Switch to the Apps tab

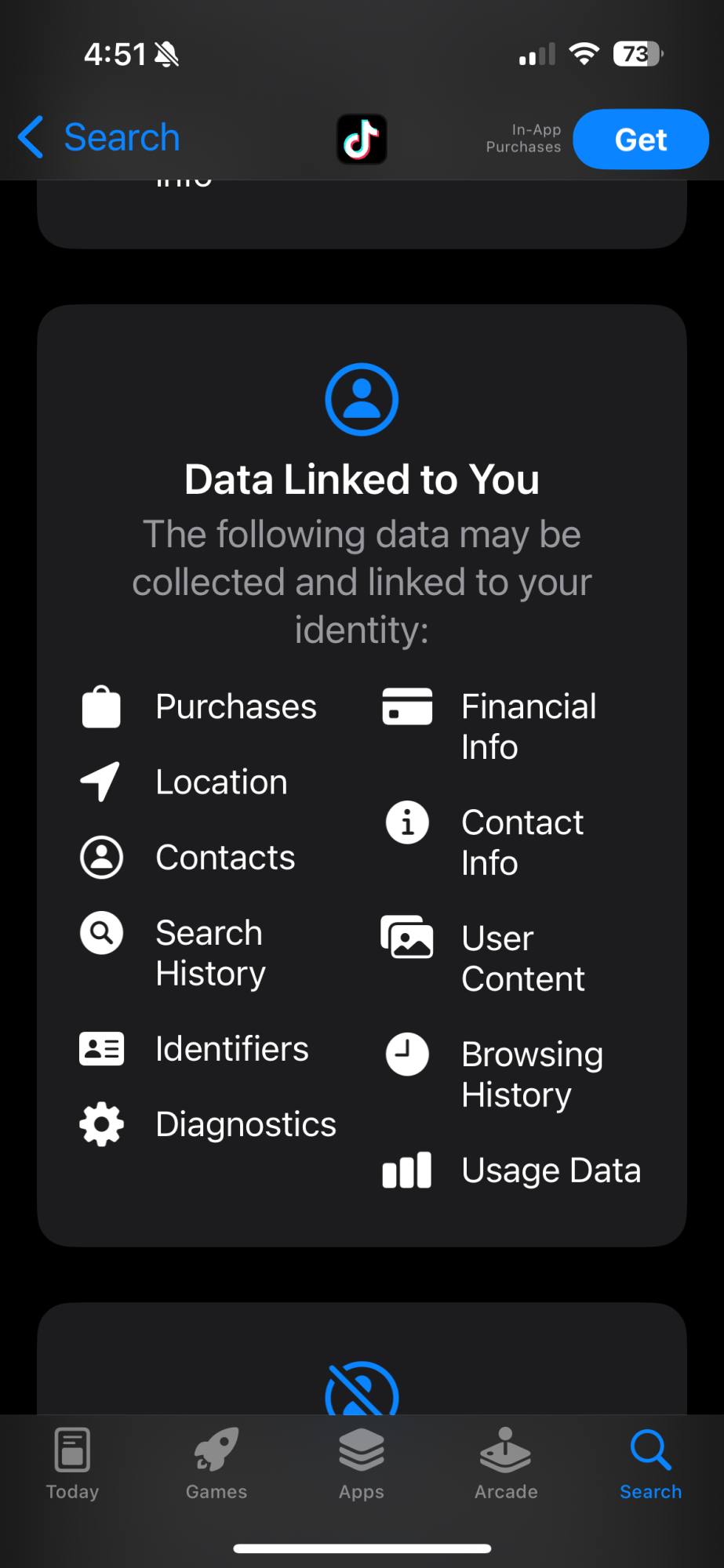[362, 1463]
